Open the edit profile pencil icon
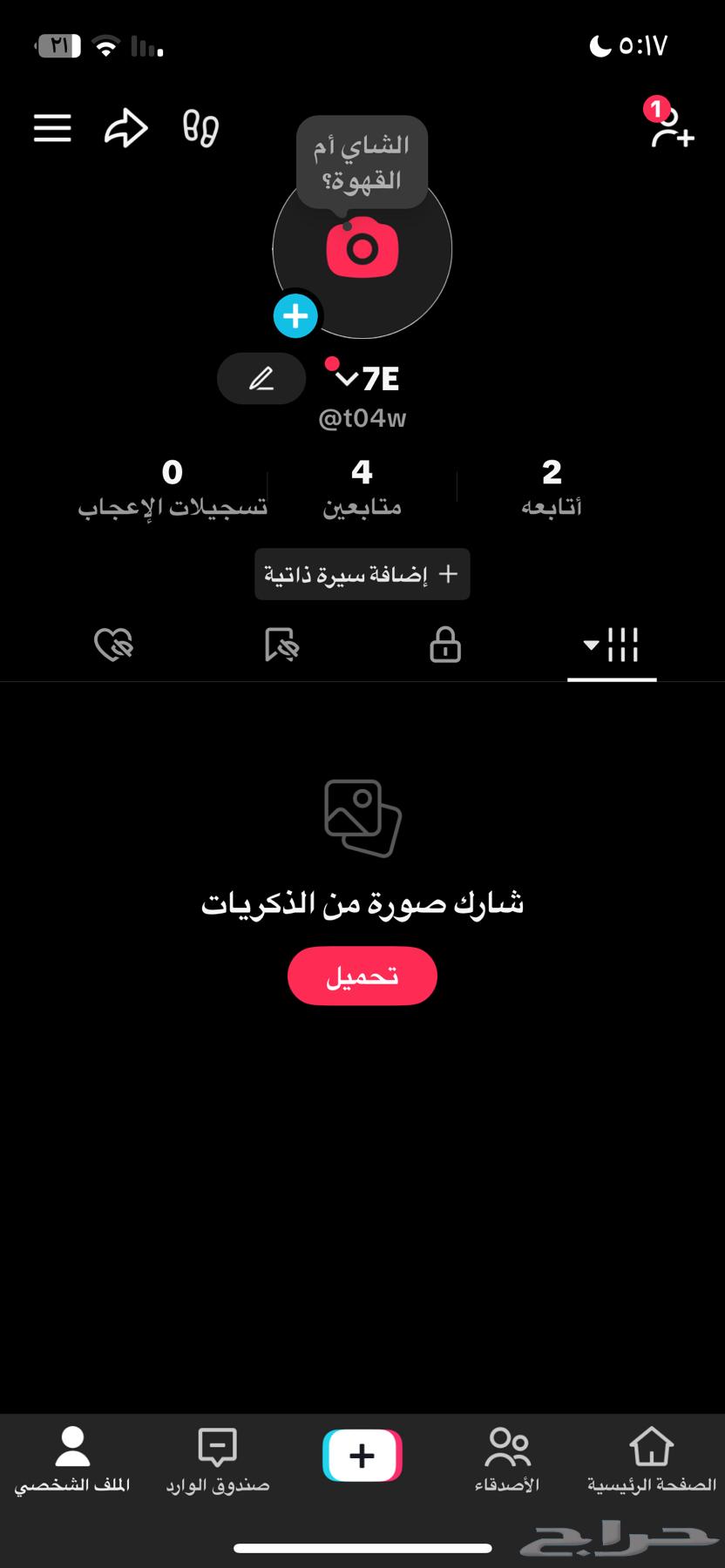 tap(261, 378)
